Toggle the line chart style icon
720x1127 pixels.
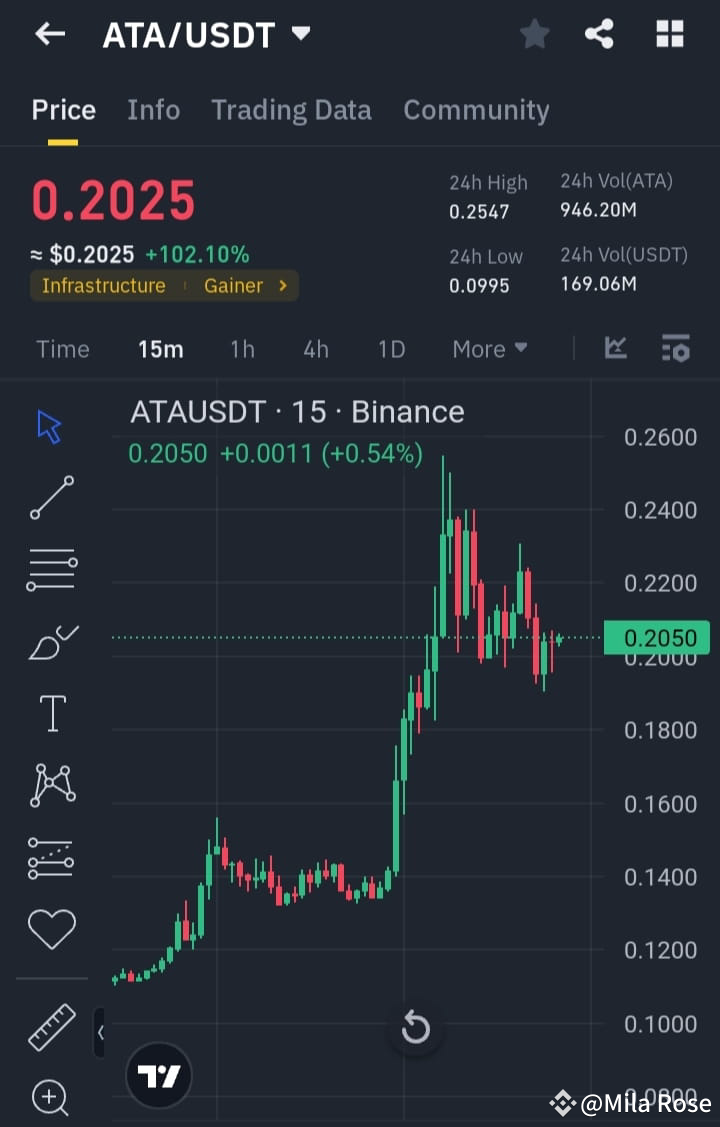click(x=616, y=348)
